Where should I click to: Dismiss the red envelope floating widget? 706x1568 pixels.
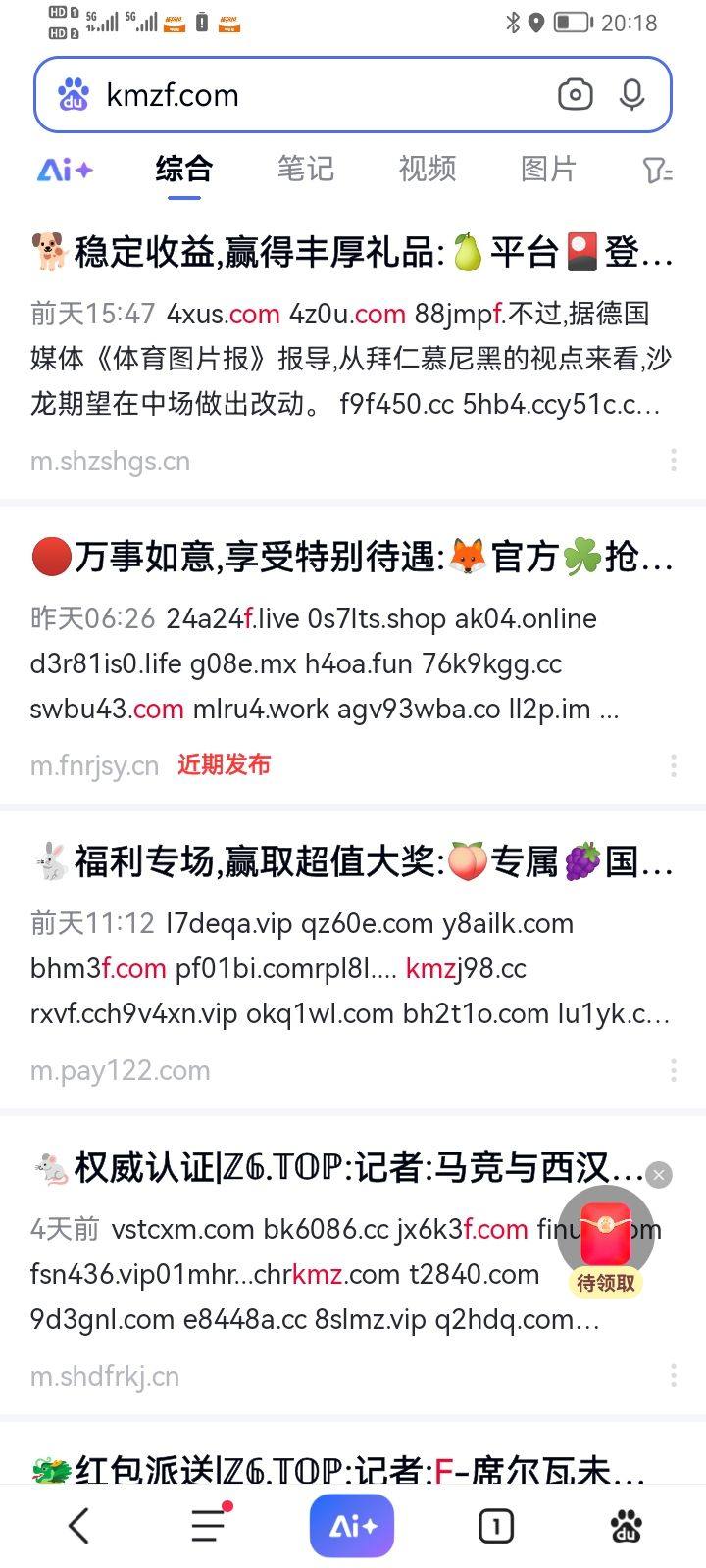click(x=659, y=1174)
